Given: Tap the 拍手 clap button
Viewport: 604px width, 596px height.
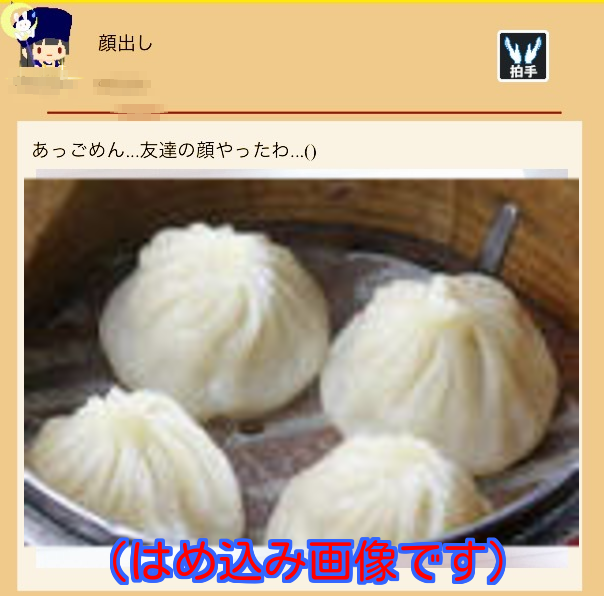Looking at the screenshot, I should coord(523,56).
